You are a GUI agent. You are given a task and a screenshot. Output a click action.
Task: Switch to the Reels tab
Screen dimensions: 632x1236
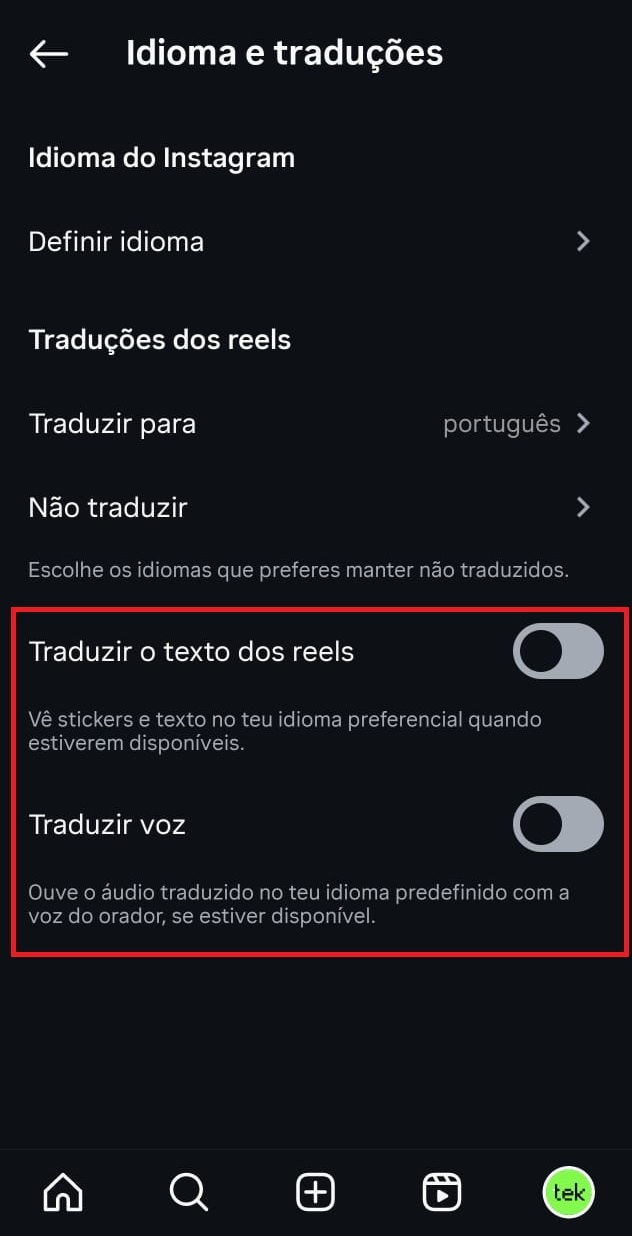441,1192
